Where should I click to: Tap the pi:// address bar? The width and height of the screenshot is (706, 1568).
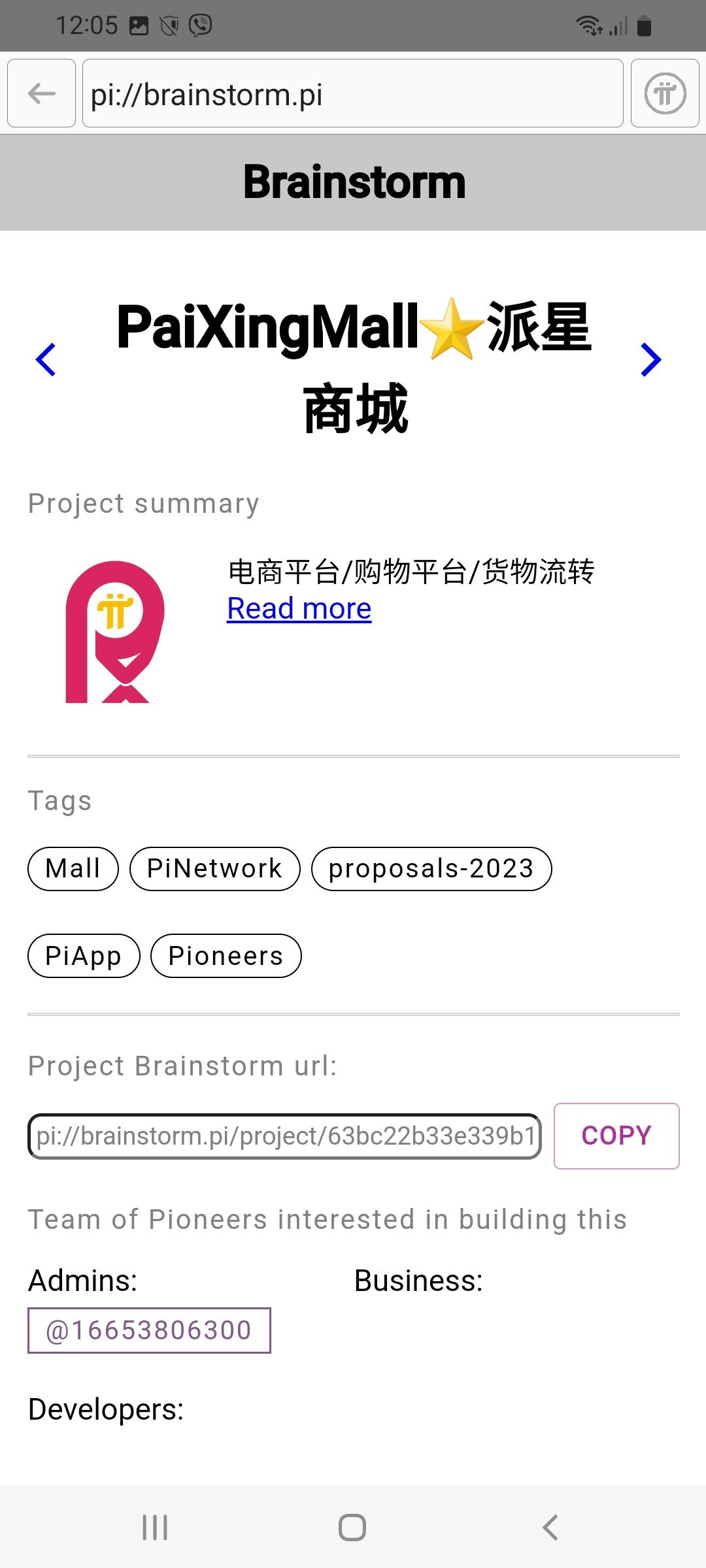coord(352,93)
